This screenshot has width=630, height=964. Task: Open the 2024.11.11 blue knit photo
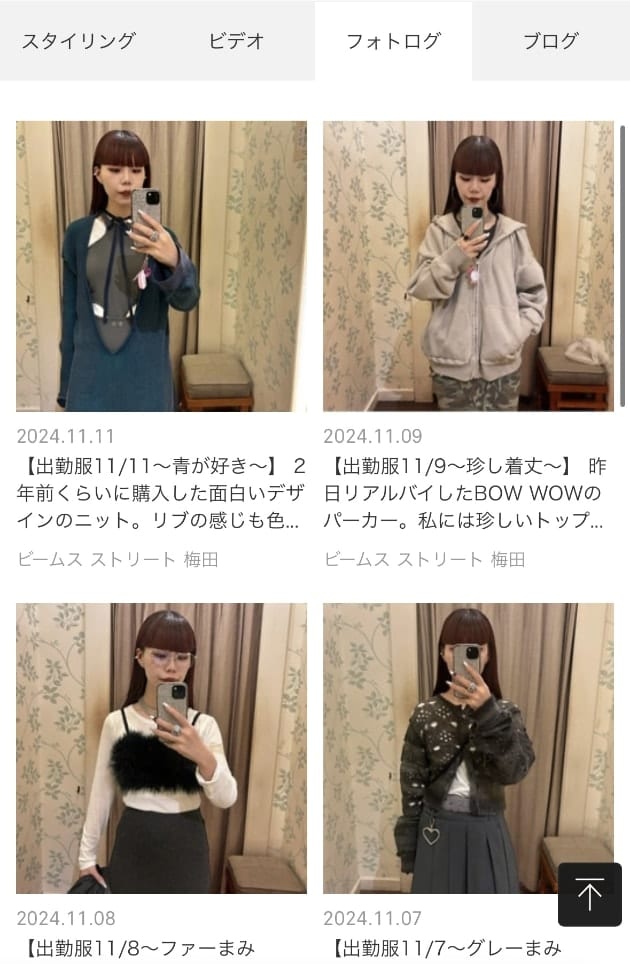pyautogui.click(x=161, y=266)
